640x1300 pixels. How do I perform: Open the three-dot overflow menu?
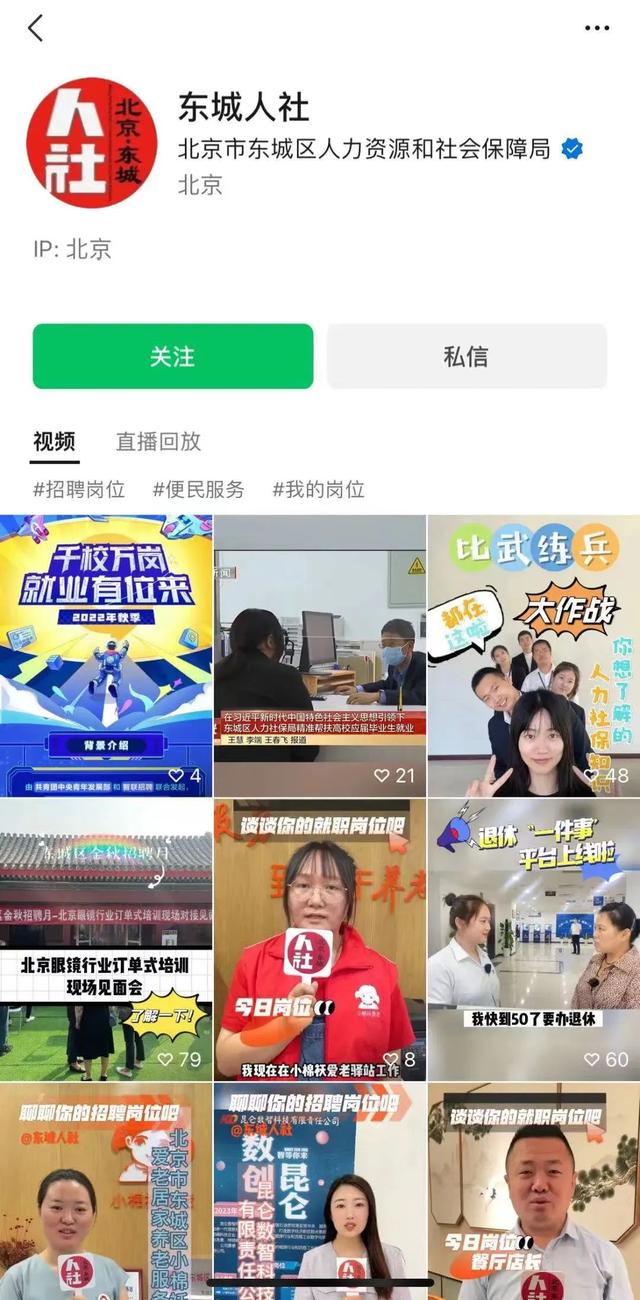point(597,28)
